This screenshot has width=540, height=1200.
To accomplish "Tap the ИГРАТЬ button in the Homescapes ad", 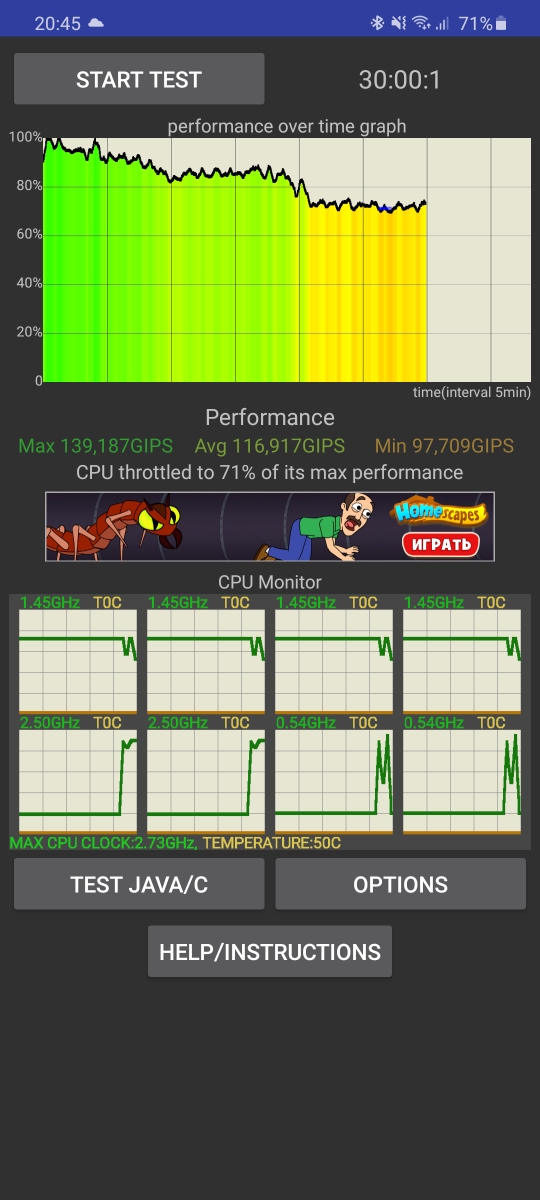I will click(440, 544).
